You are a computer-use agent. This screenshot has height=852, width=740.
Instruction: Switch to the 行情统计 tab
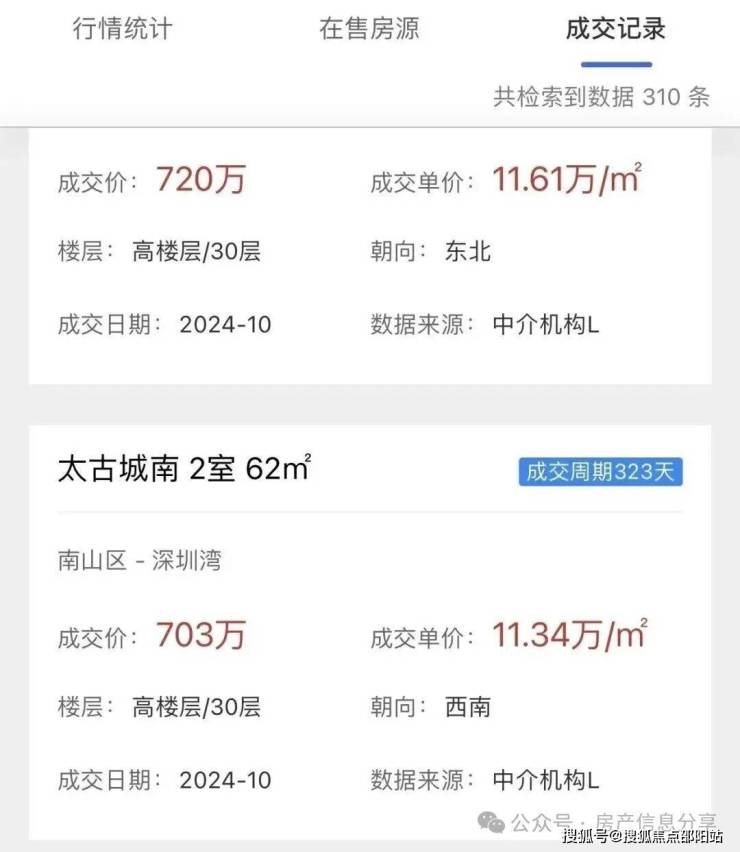tap(122, 29)
